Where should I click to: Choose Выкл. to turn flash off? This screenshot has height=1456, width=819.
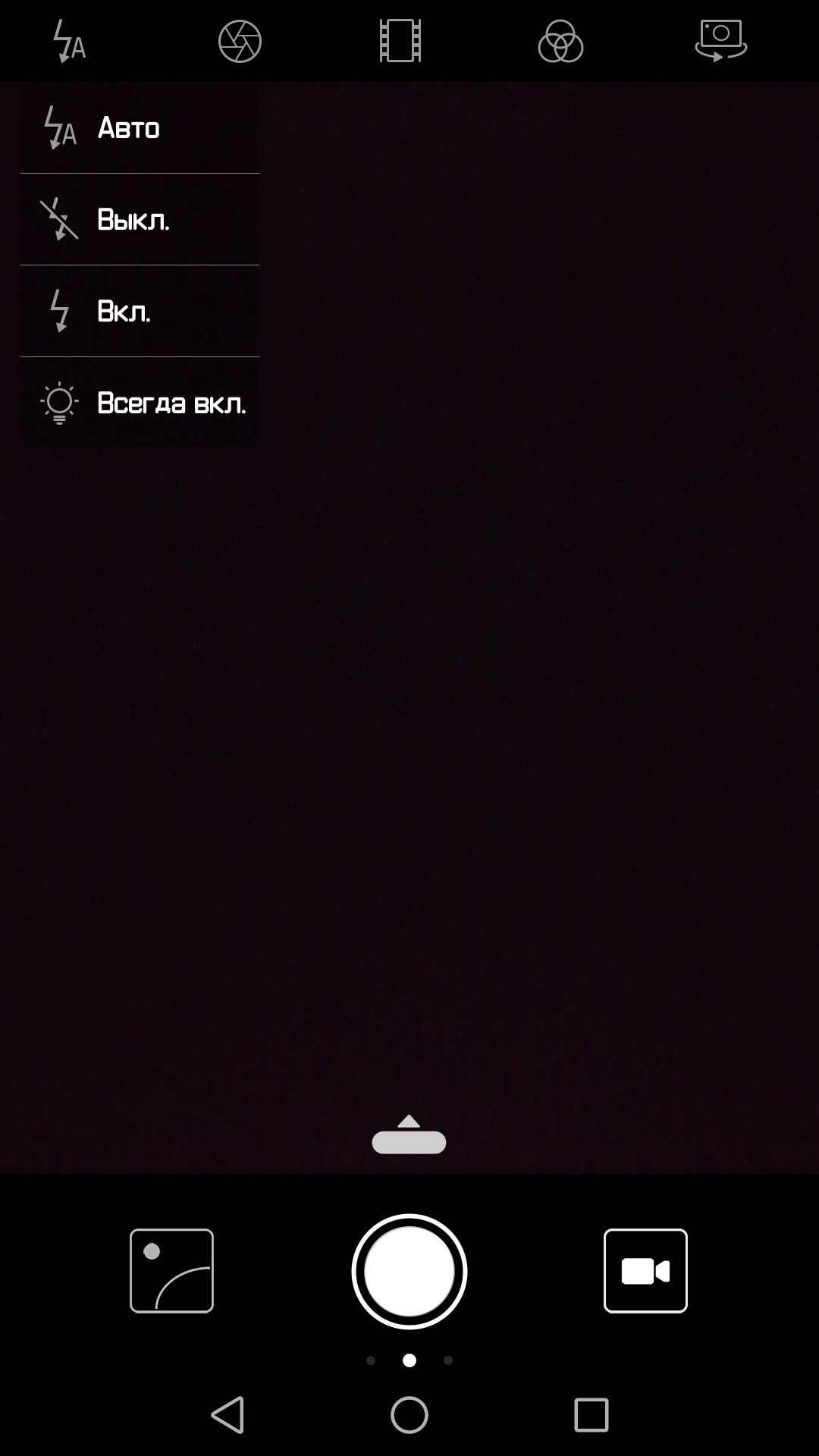[x=140, y=219]
